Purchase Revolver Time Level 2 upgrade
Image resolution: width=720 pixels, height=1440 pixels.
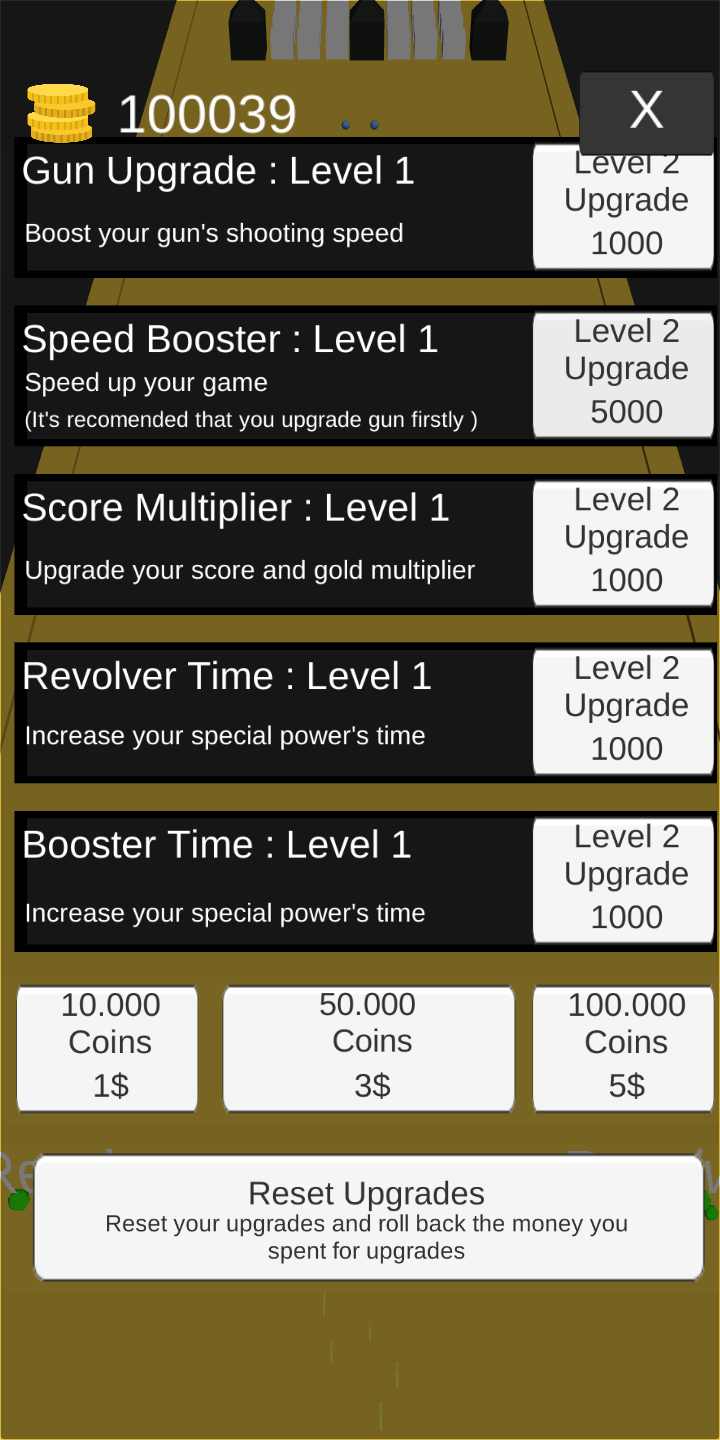[x=625, y=711]
